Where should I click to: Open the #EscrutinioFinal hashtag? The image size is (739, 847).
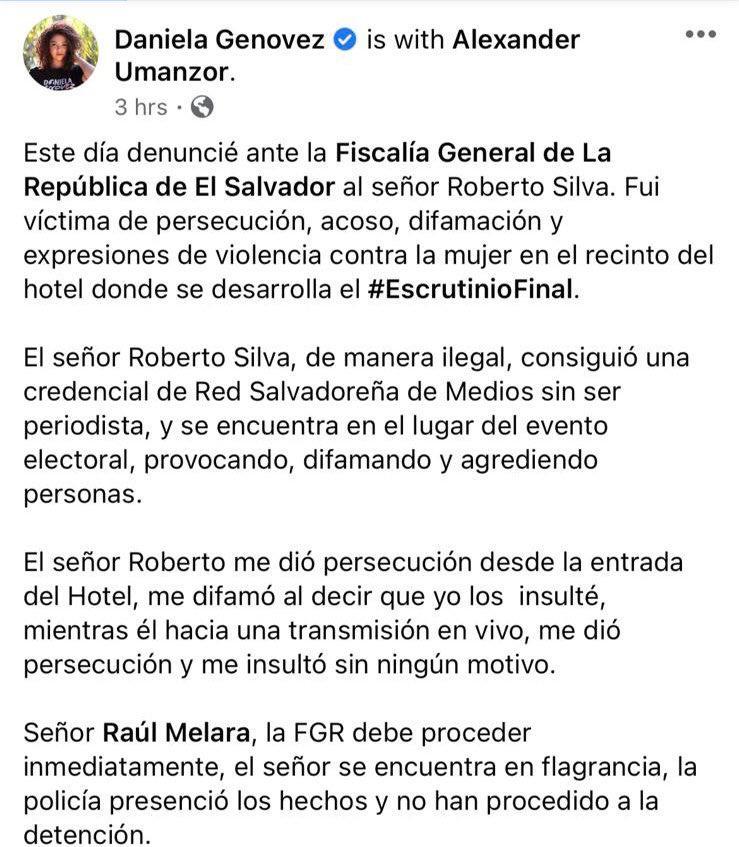tap(470, 289)
